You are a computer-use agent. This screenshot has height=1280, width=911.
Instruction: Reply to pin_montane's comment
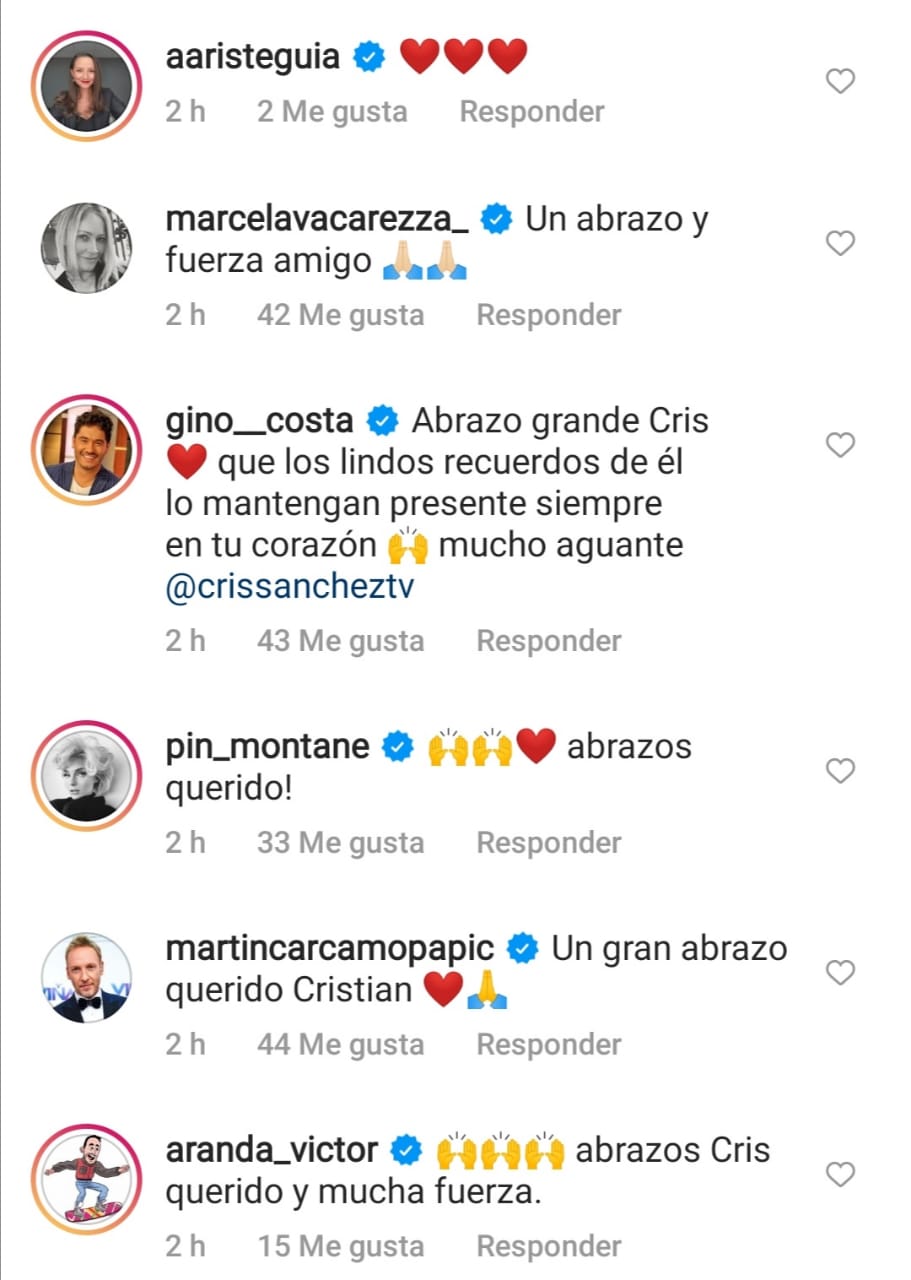tap(548, 843)
